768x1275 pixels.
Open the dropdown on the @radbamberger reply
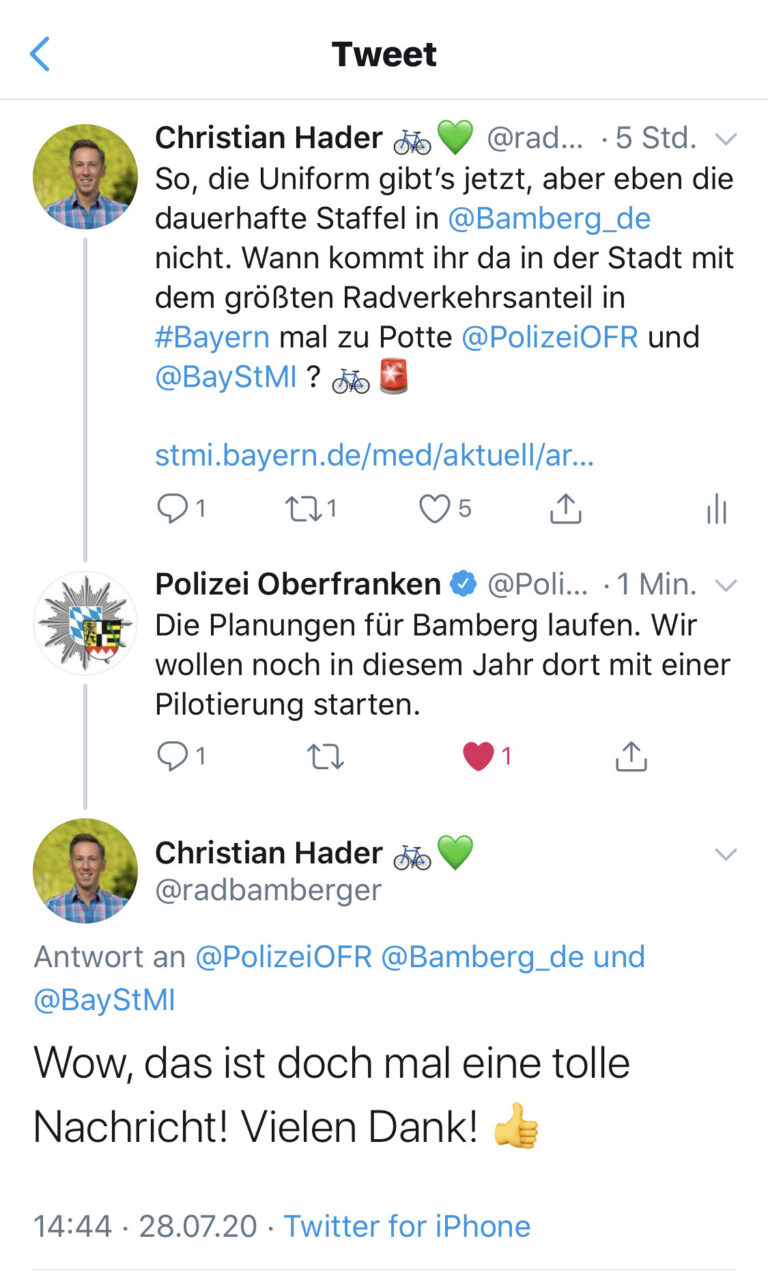[x=727, y=854]
